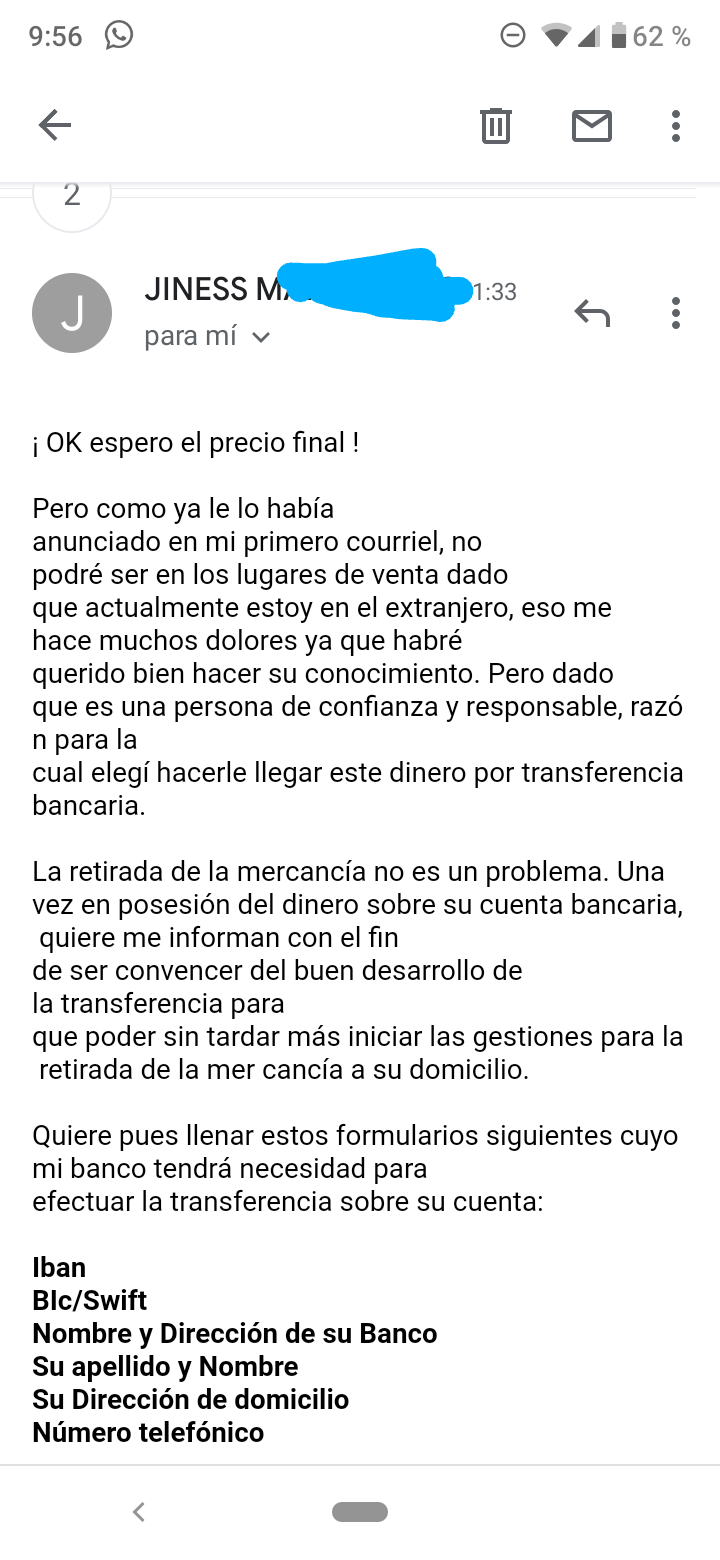
Task: Expand the 2 collapsed messages
Action: coord(72,195)
